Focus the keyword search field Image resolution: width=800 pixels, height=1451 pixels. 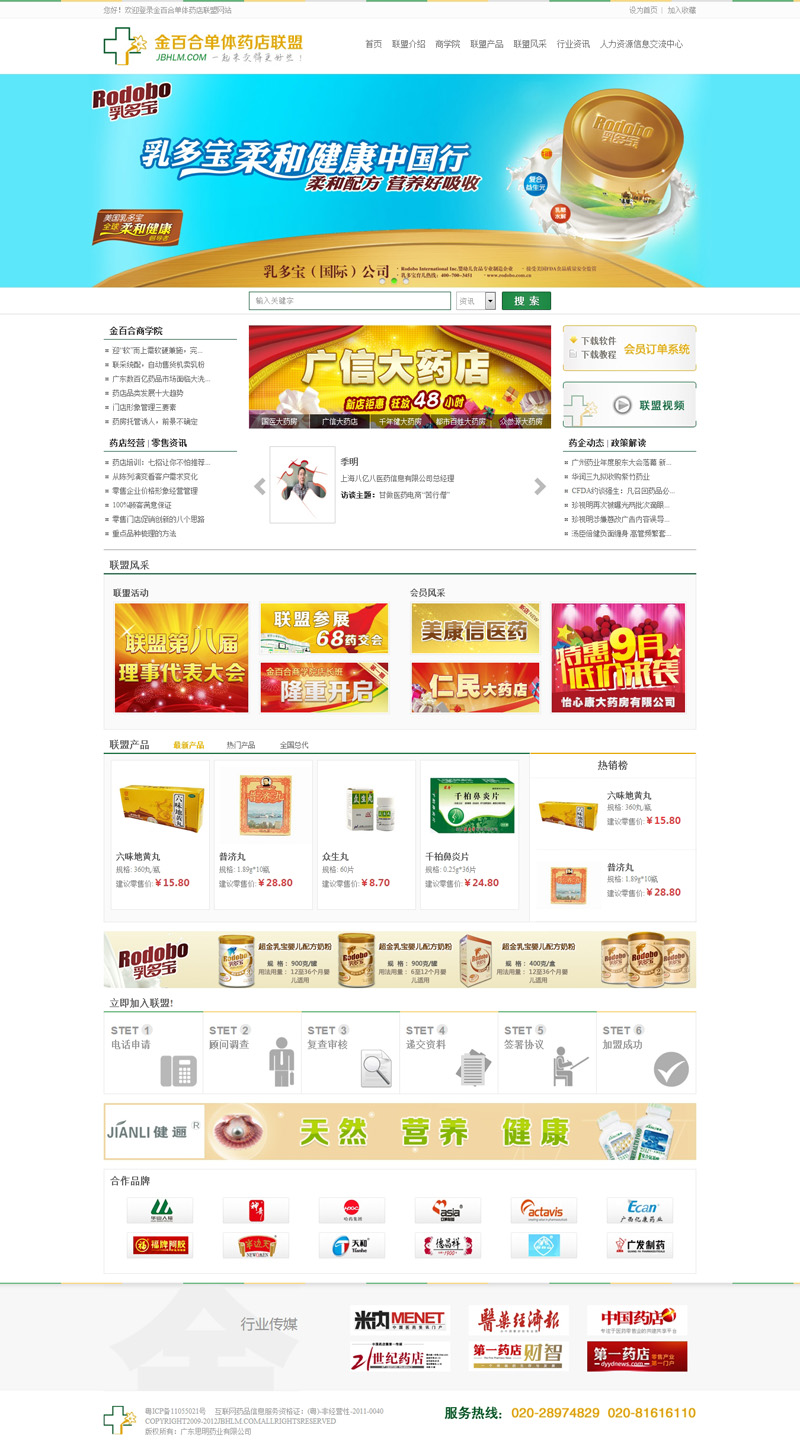point(349,301)
